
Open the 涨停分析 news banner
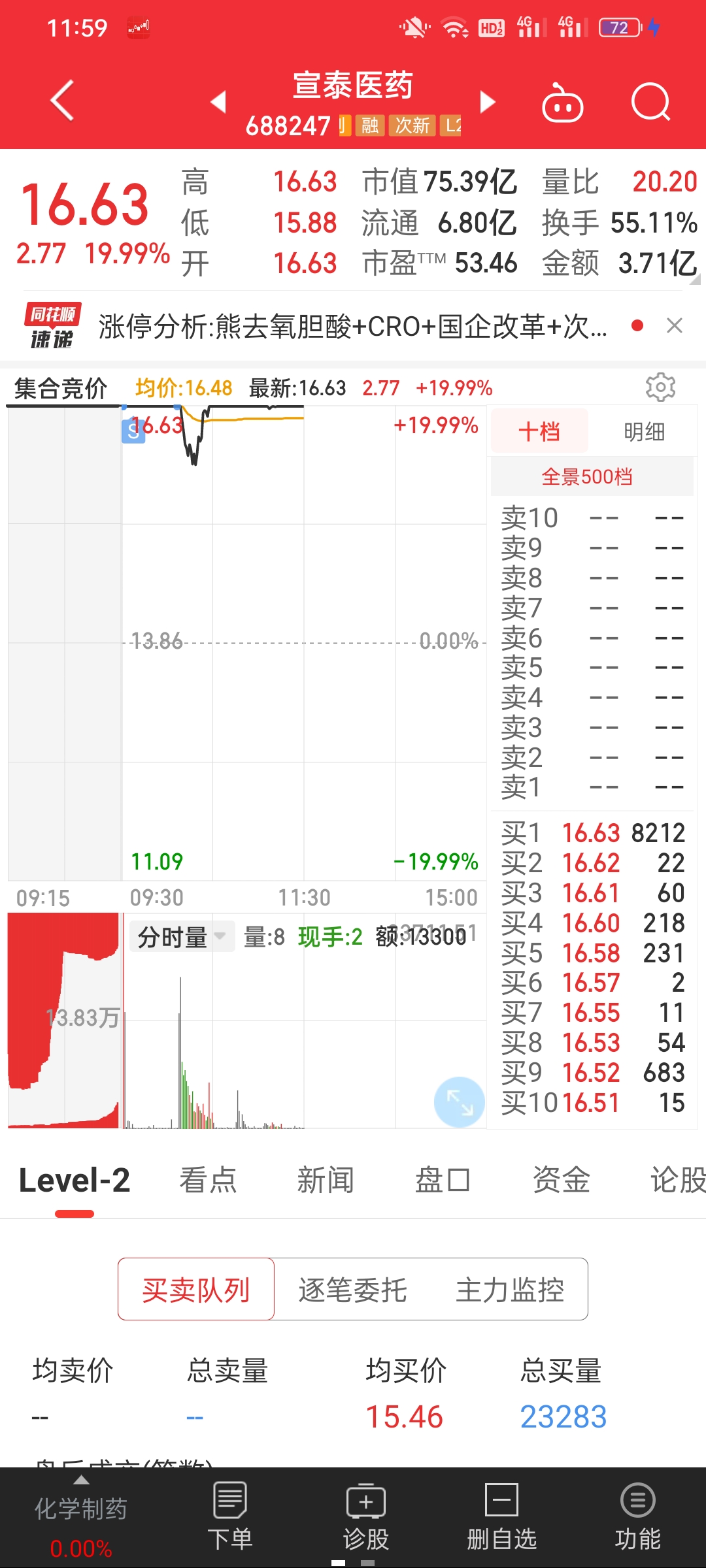click(x=353, y=326)
